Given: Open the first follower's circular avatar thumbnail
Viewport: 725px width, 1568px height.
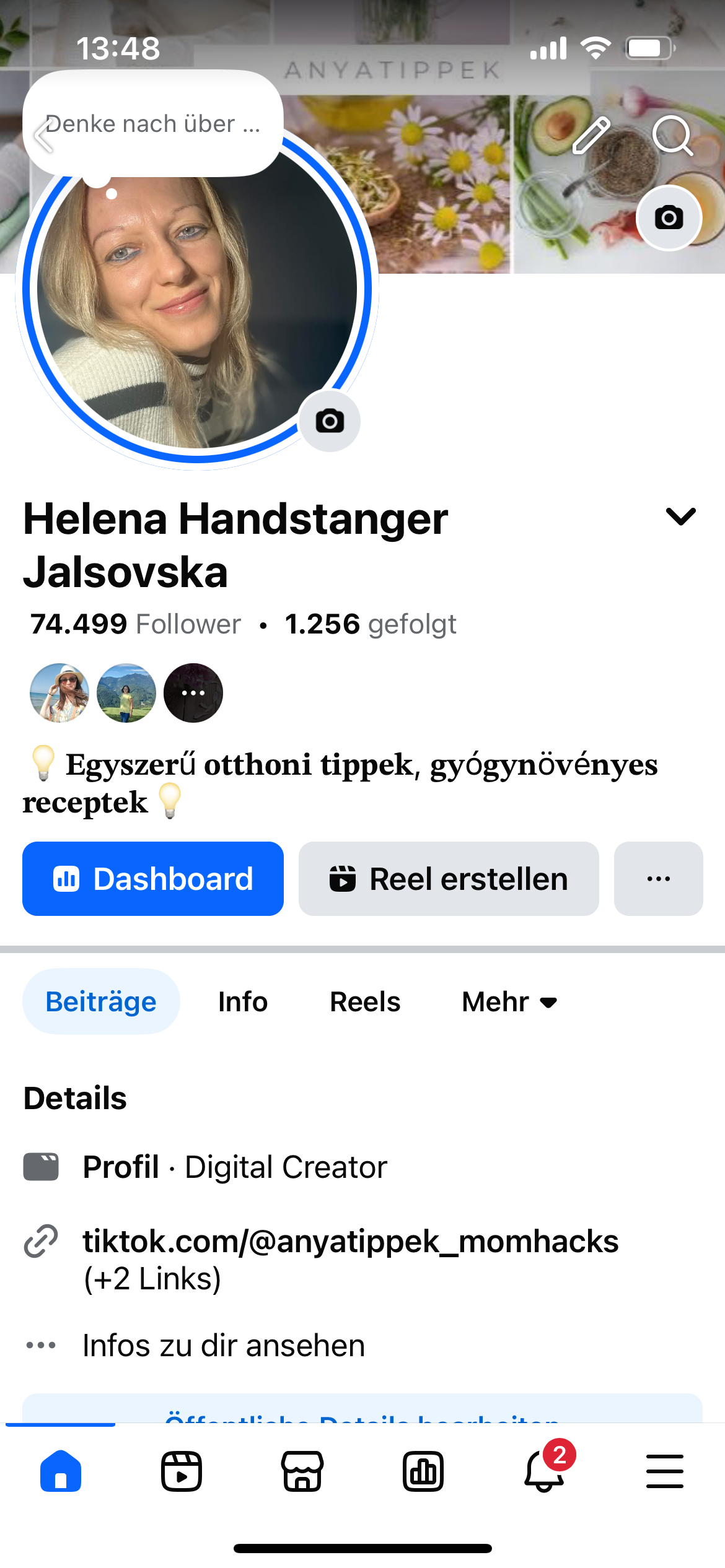Looking at the screenshot, I should [59, 693].
